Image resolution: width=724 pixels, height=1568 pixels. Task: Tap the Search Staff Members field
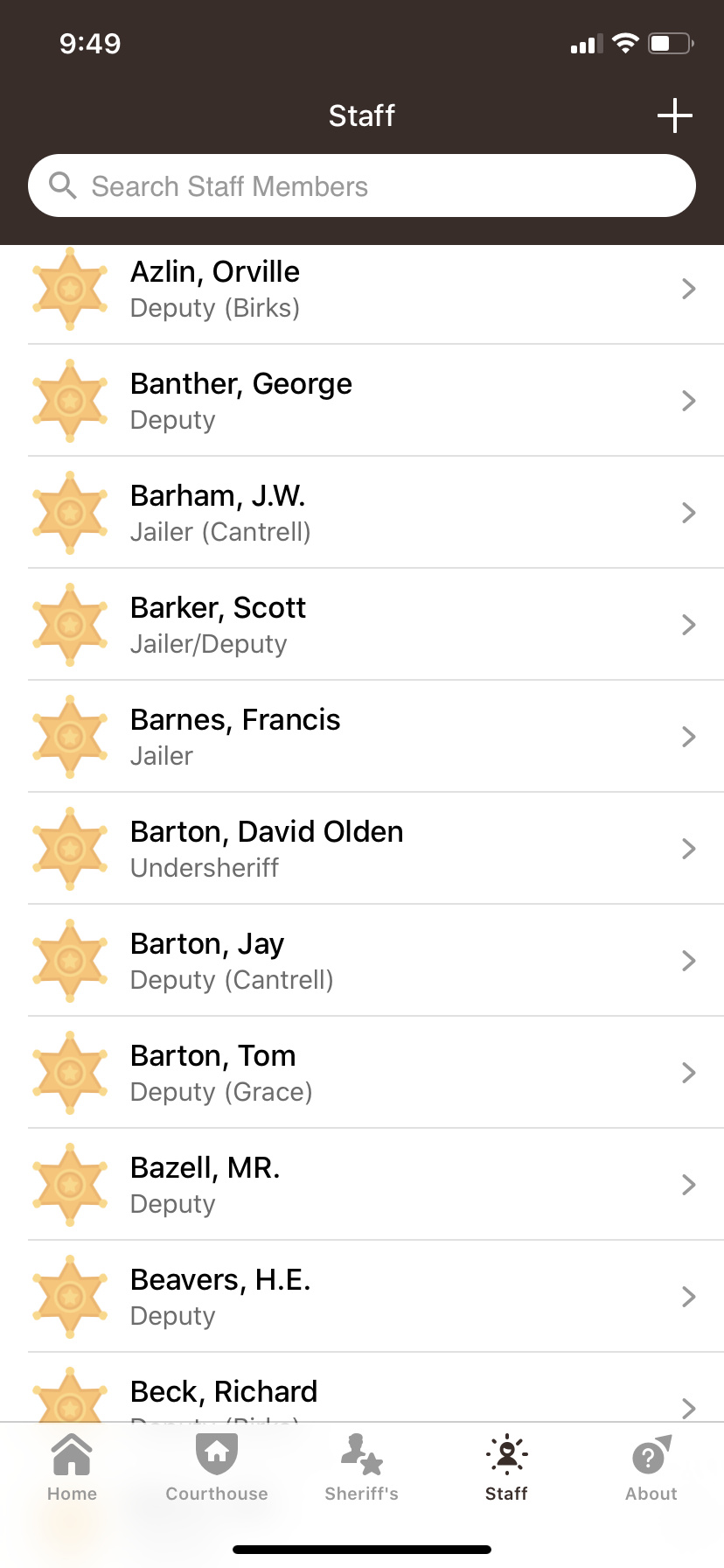[362, 185]
